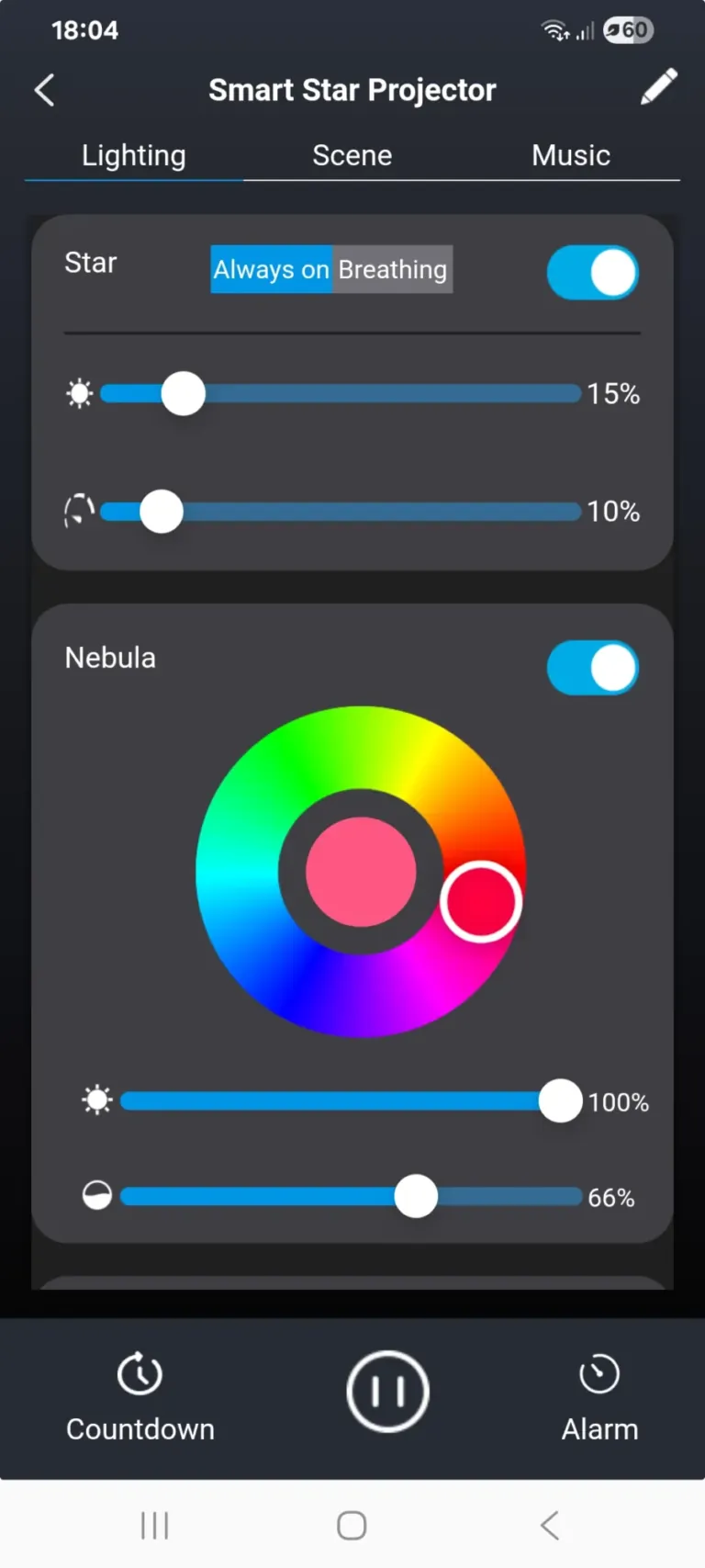The image size is (705, 1568).
Task: Disable the Nebula switch
Action: click(593, 668)
